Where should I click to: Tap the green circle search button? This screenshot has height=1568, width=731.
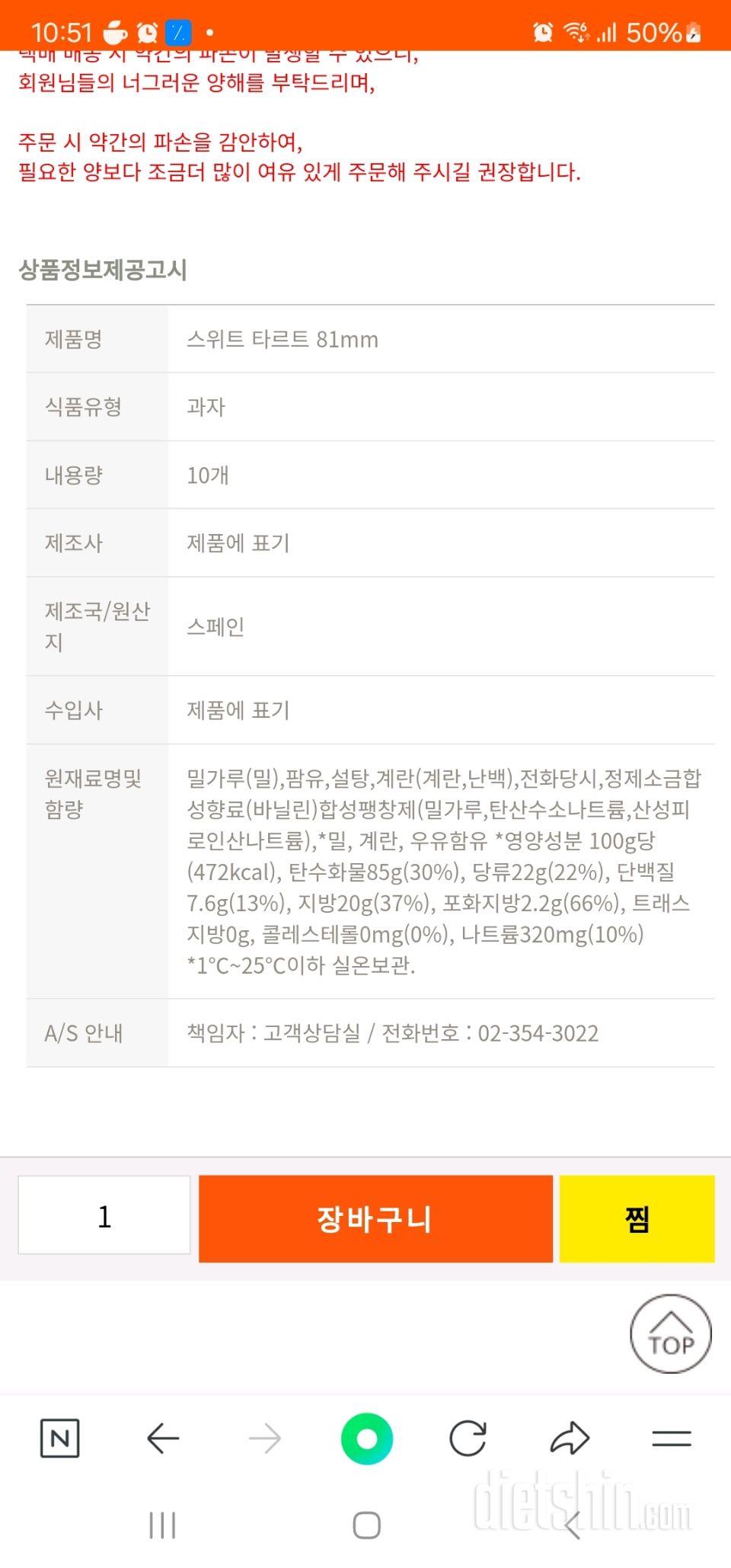(x=366, y=1438)
